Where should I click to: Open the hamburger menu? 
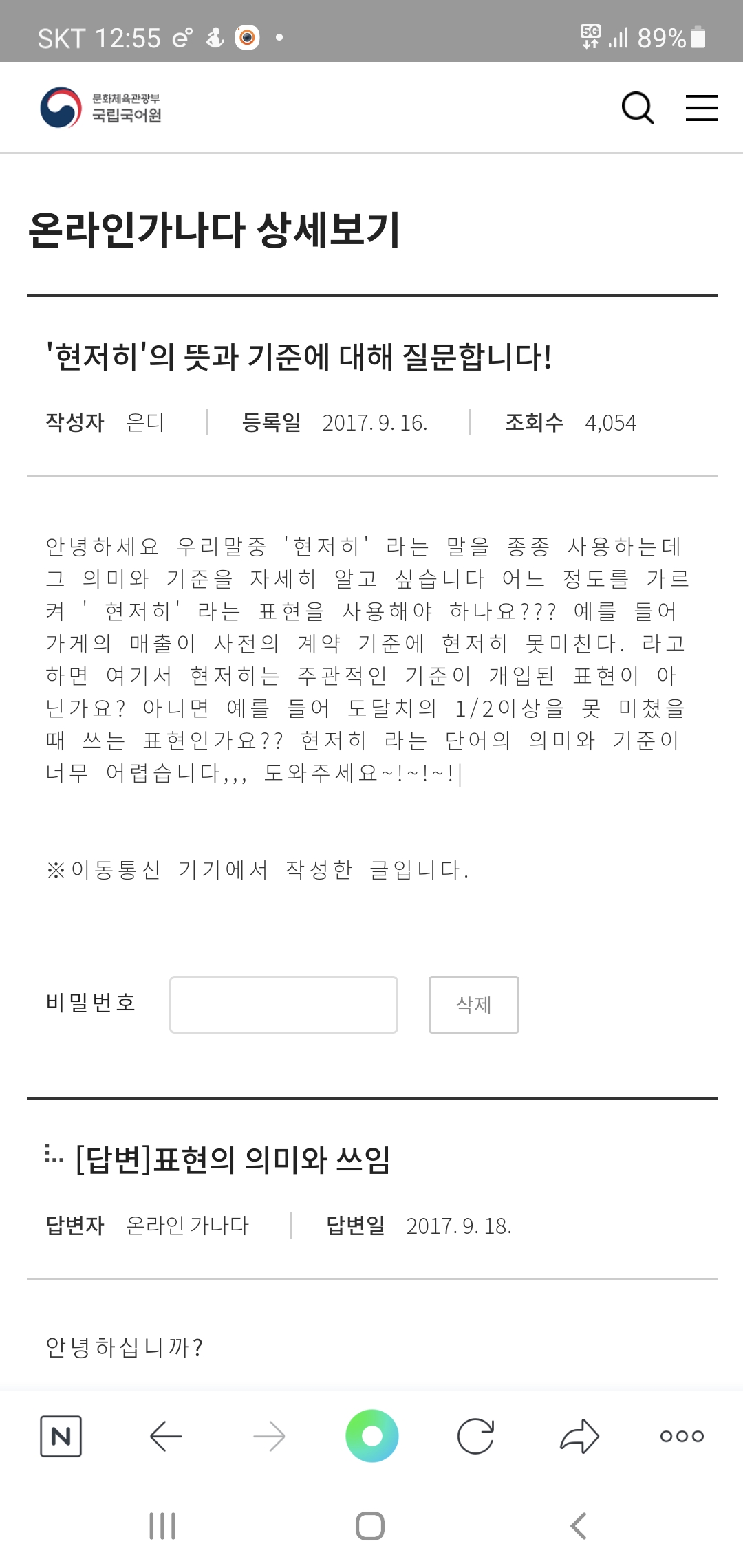[x=701, y=108]
